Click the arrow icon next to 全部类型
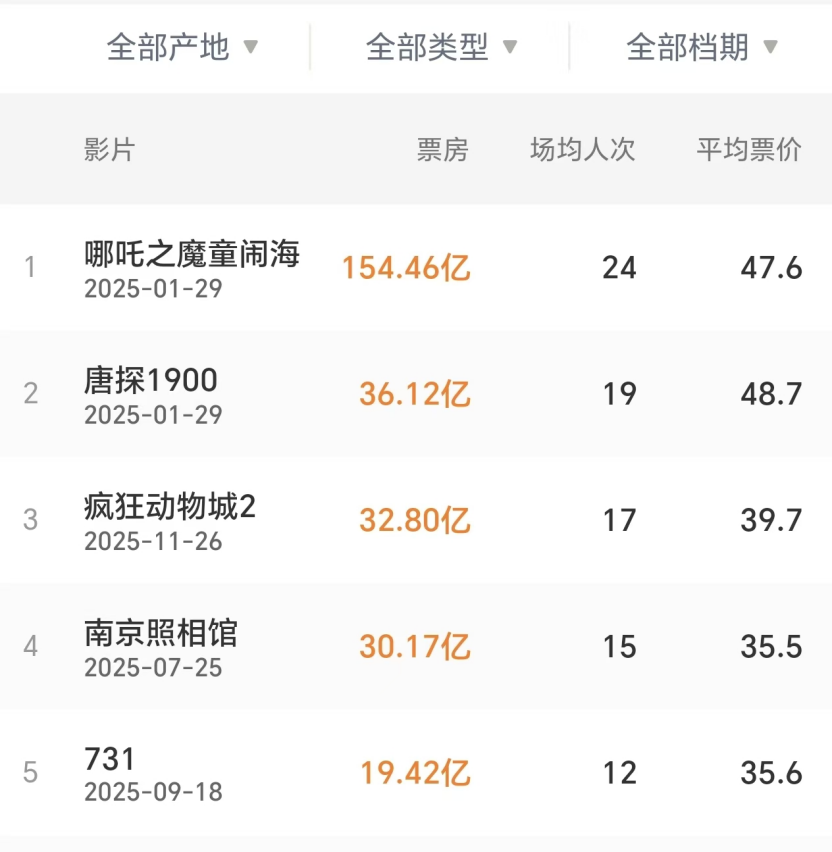This screenshot has height=852, width=832. (x=510, y=47)
